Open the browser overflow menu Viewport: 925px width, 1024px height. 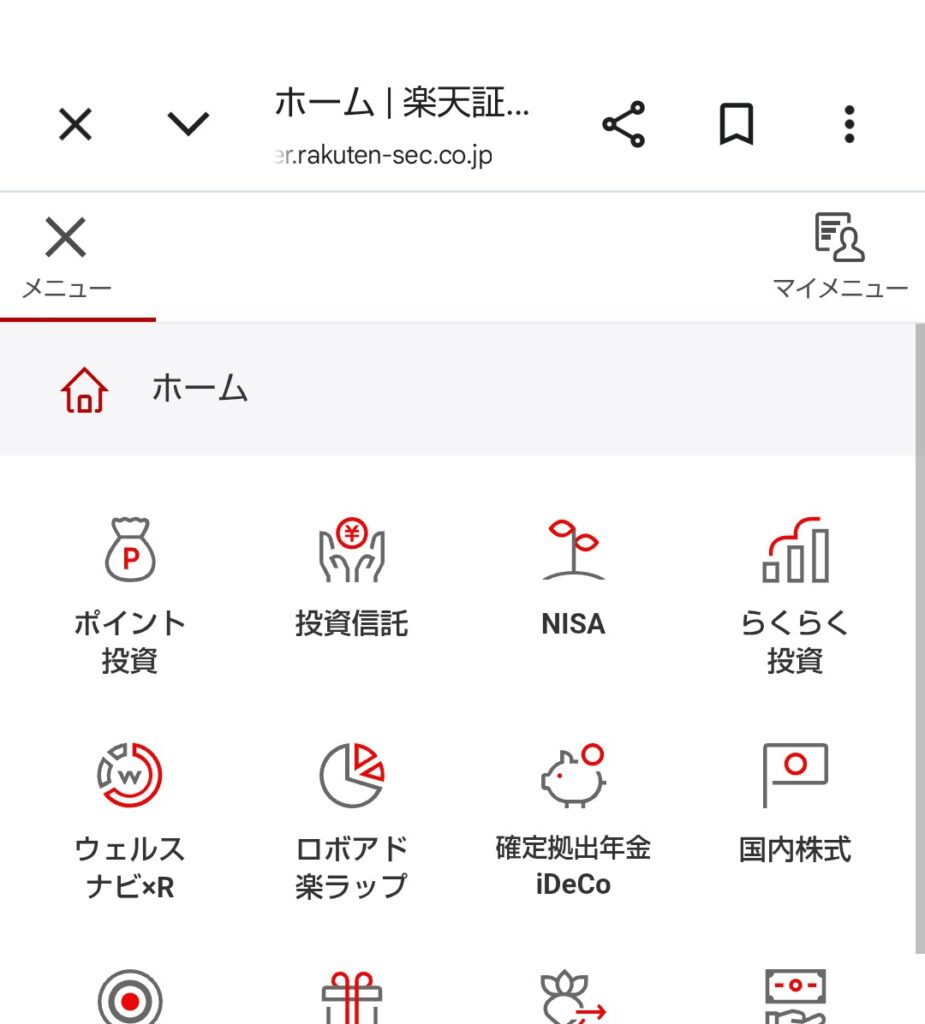tap(849, 125)
